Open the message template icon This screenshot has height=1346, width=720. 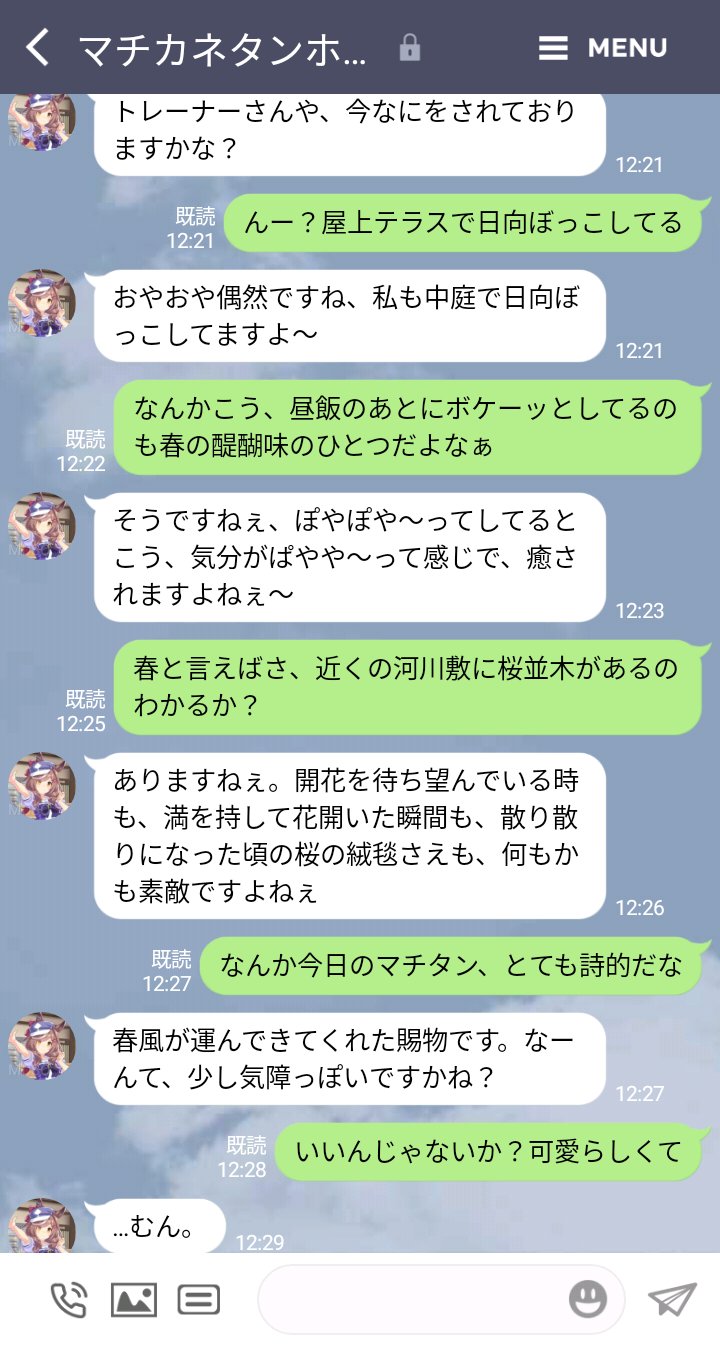(198, 1299)
